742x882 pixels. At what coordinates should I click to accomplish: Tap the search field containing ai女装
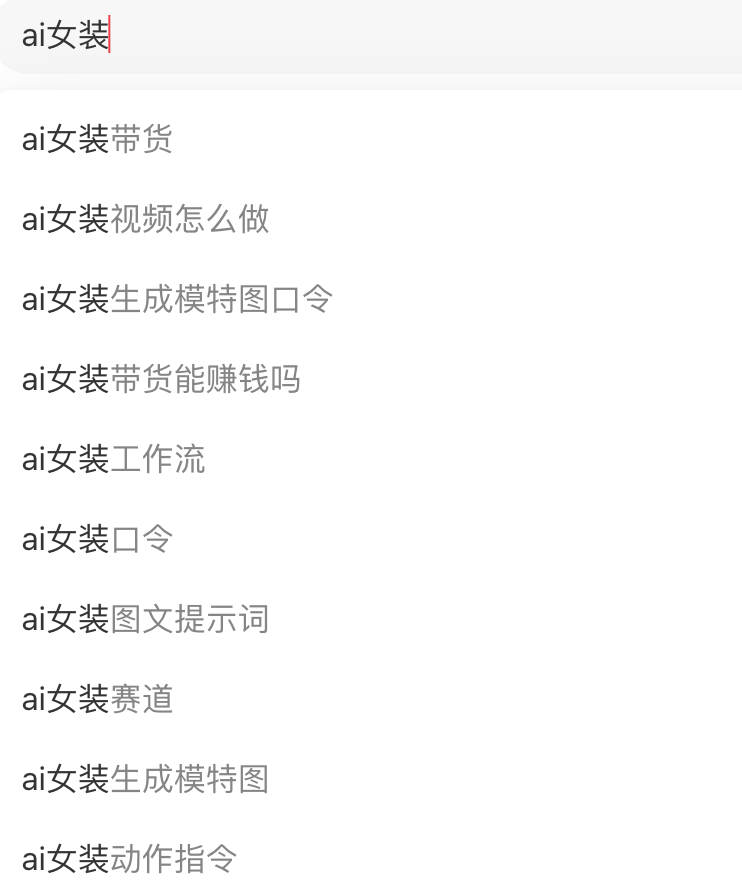point(371,35)
